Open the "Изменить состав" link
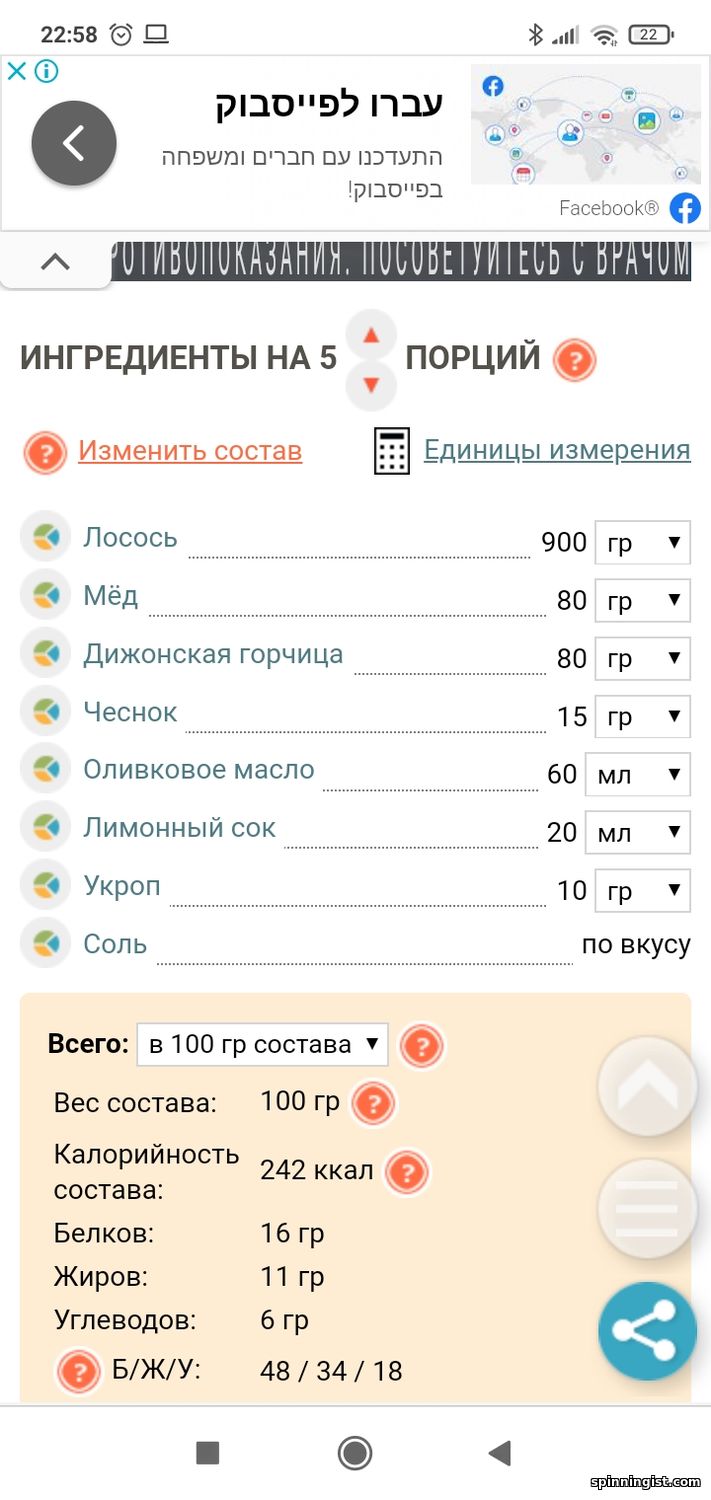Screen dimensions: 711x1500 tap(190, 451)
